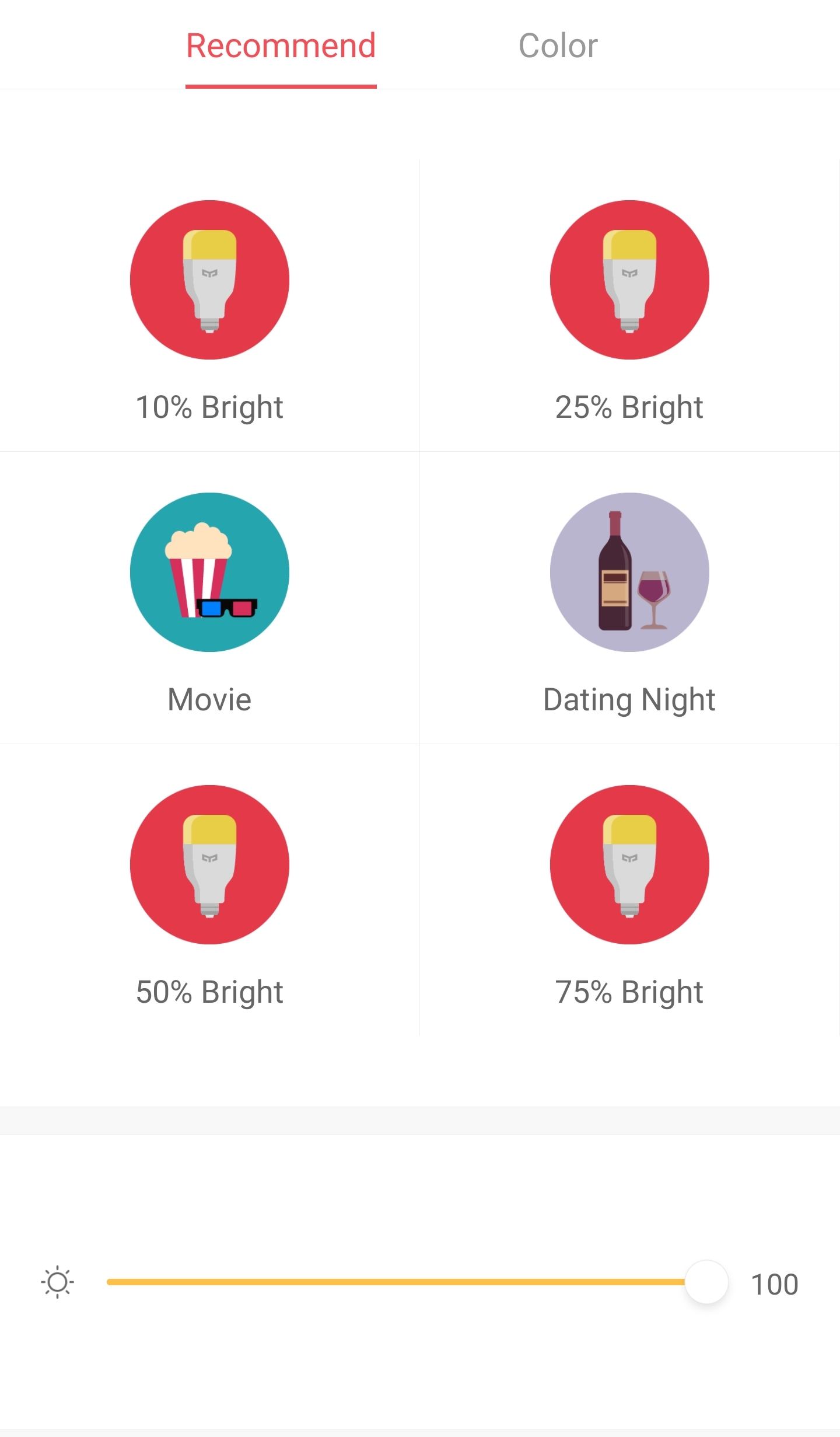The width and height of the screenshot is (840, 1437).
Task: Select the Recommend tab
Action: (281, 46)
